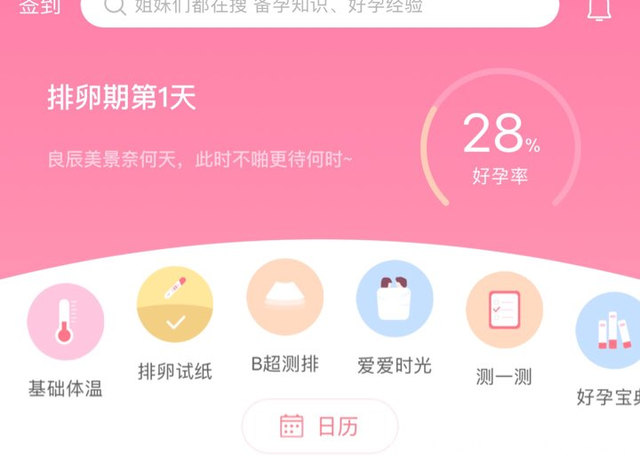Open the 日历 calendar button

pos(320,427)
